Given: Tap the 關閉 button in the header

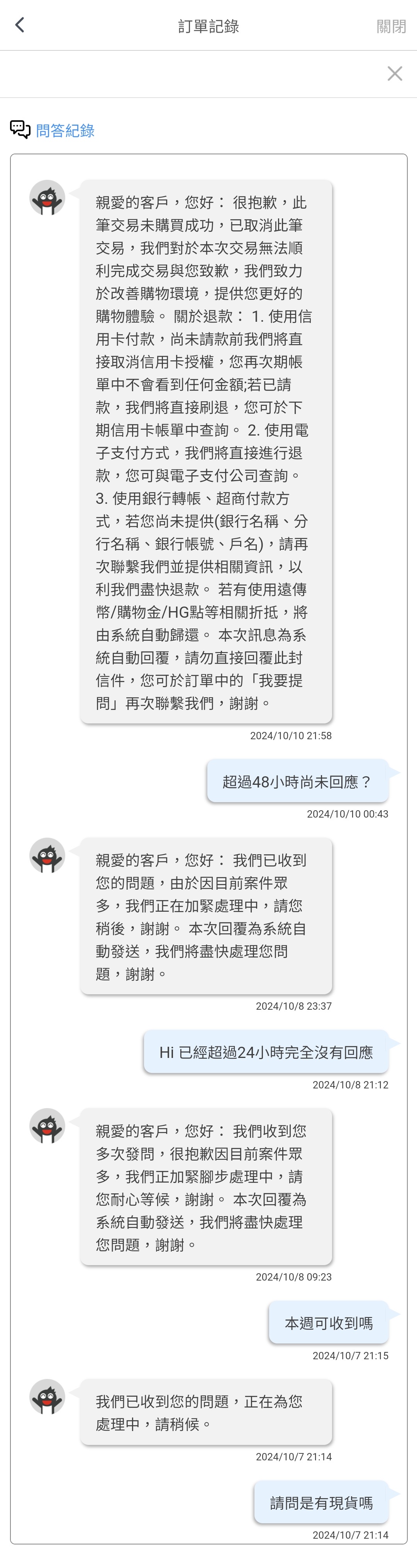Looking at the screenshot, I should coord(391,26).
